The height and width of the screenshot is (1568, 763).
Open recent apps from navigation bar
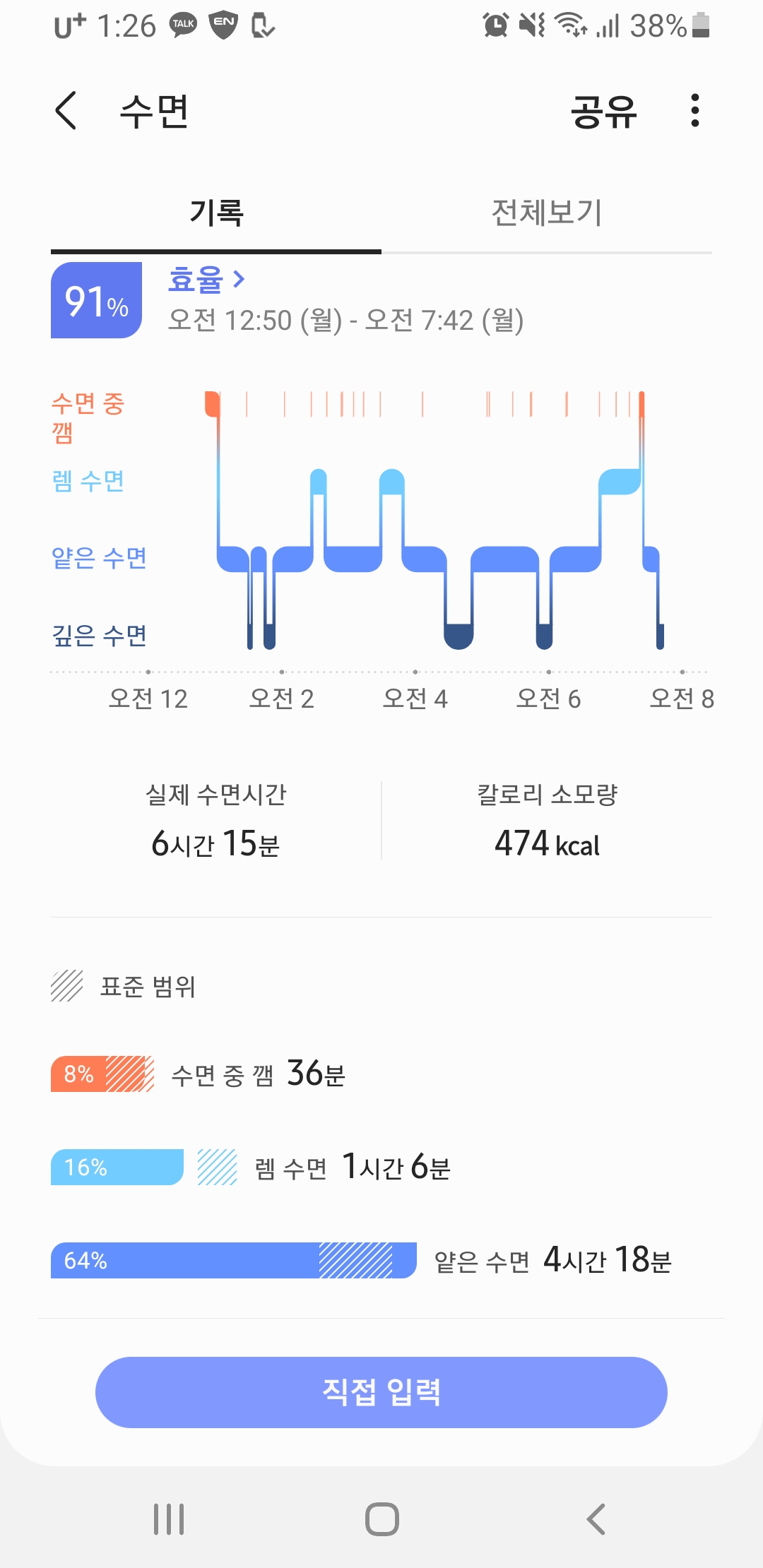click(169, 1519)
